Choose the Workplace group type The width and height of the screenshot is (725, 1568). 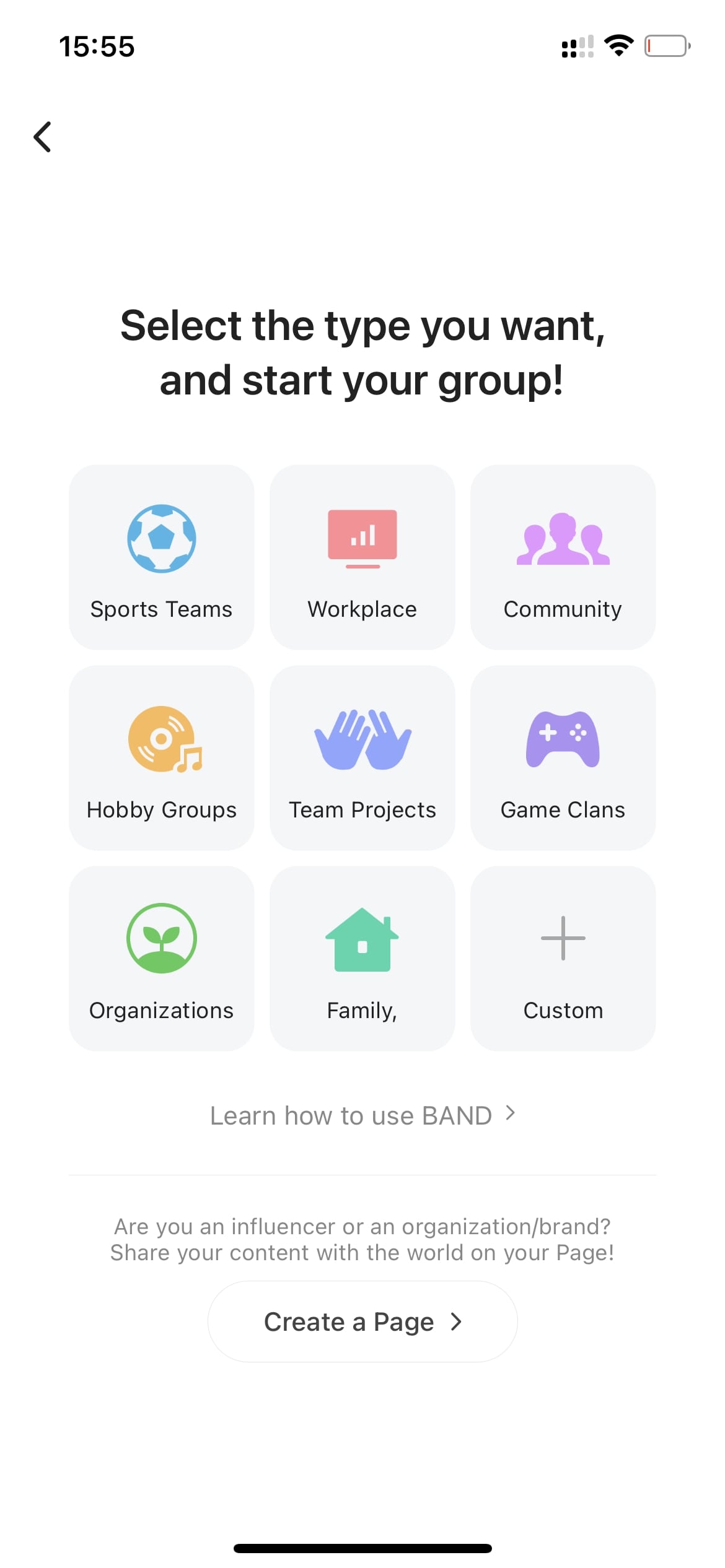tap(362, 557)
